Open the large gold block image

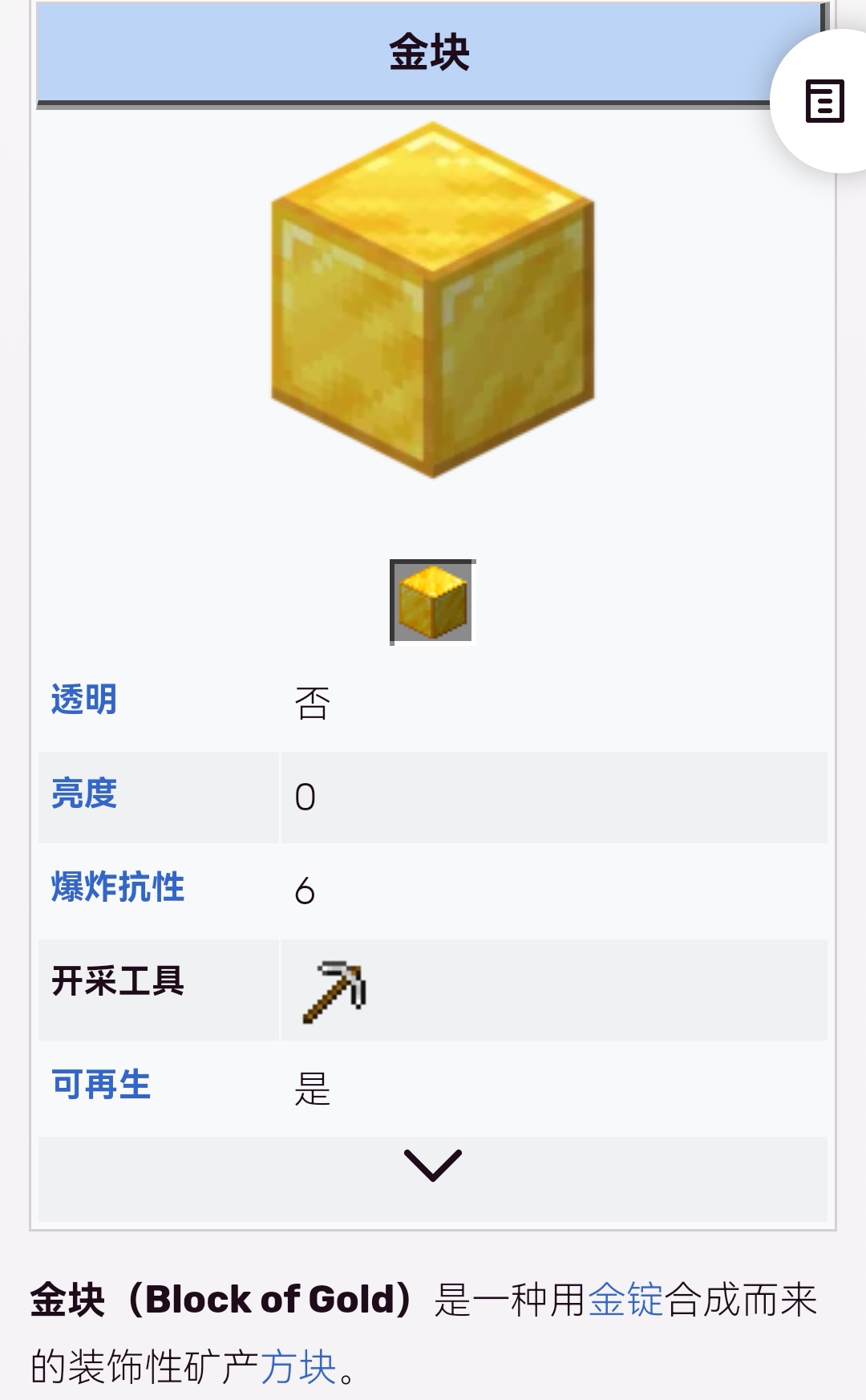[x=432, y=301]
